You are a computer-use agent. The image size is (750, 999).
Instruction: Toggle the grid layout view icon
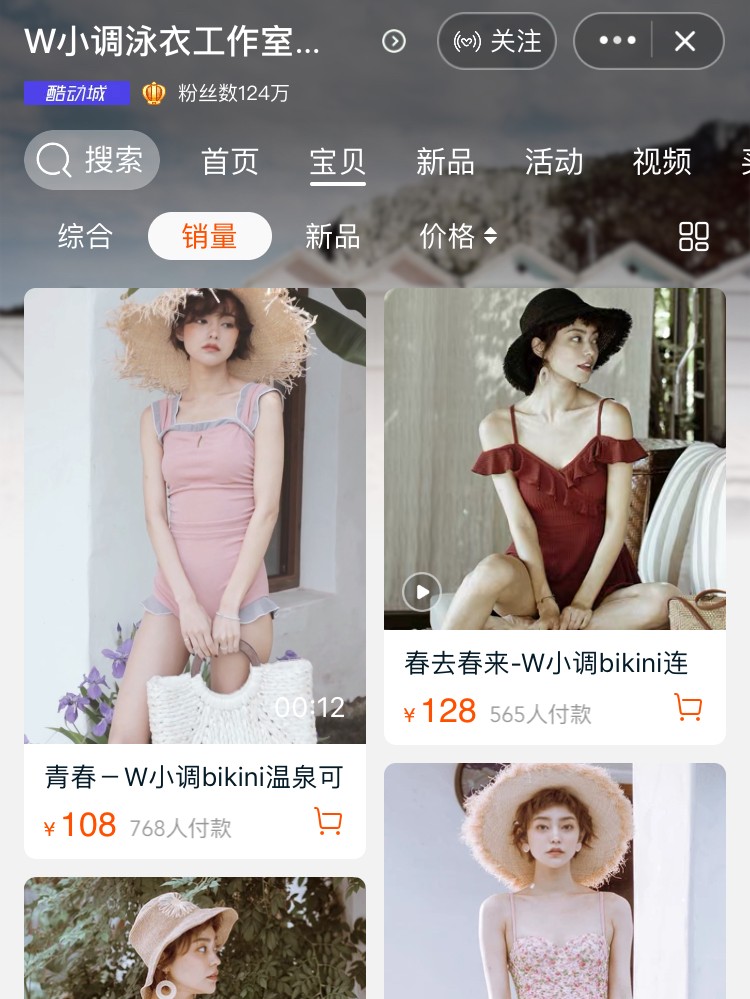(x=693, y=237)
